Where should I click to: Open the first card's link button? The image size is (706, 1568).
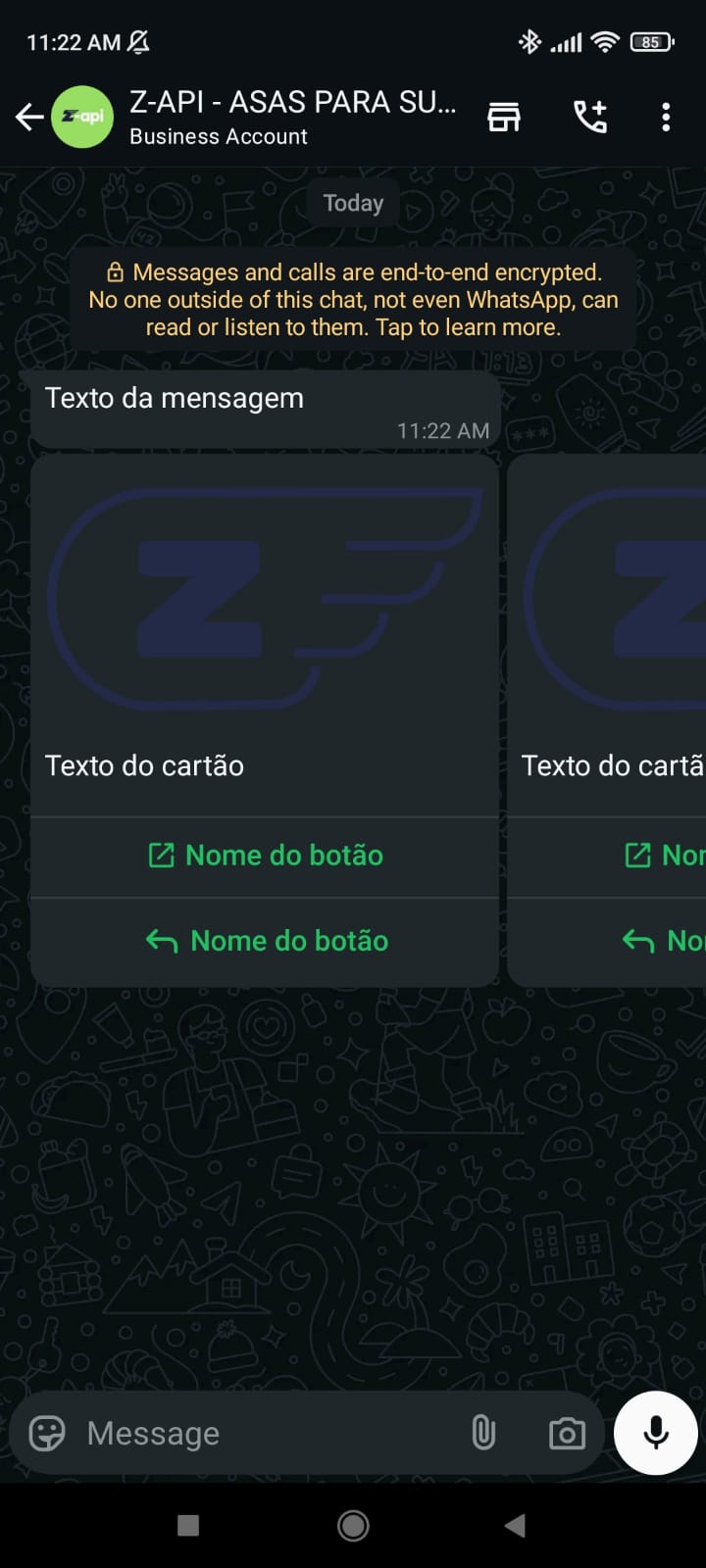coord(266,856)
